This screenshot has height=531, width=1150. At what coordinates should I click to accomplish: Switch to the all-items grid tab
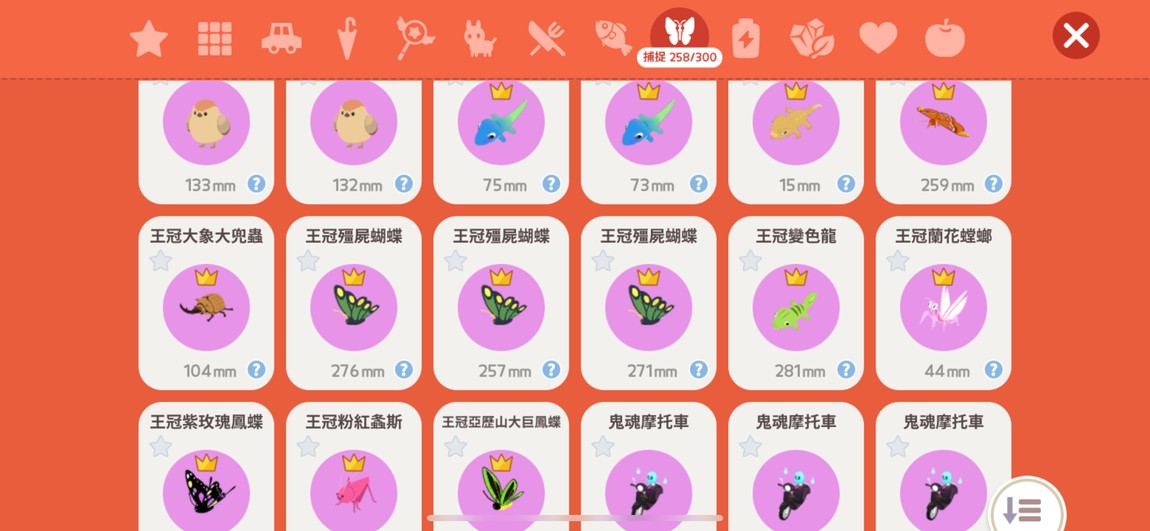point(214,39)
